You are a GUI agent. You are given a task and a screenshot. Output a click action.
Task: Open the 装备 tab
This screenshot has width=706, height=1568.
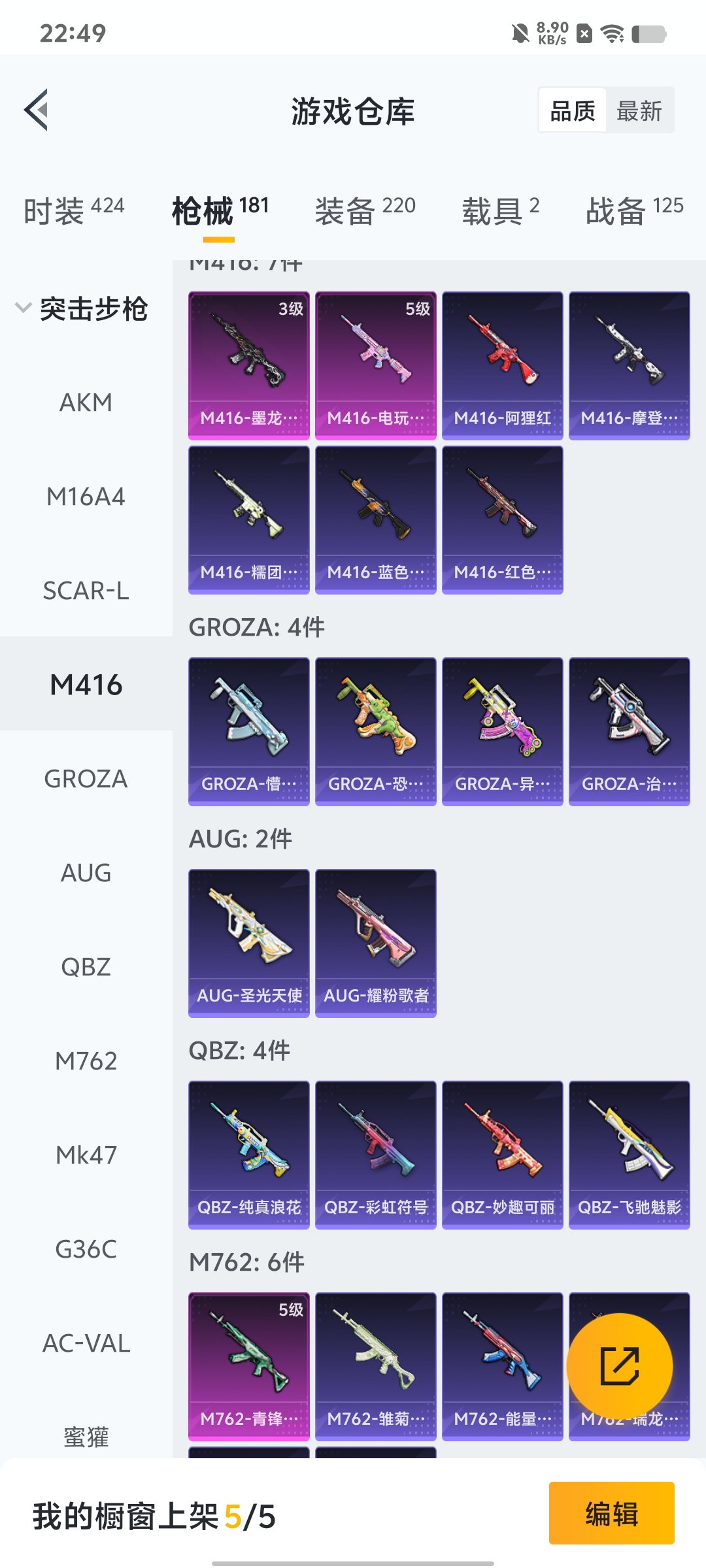pos(365,210)
